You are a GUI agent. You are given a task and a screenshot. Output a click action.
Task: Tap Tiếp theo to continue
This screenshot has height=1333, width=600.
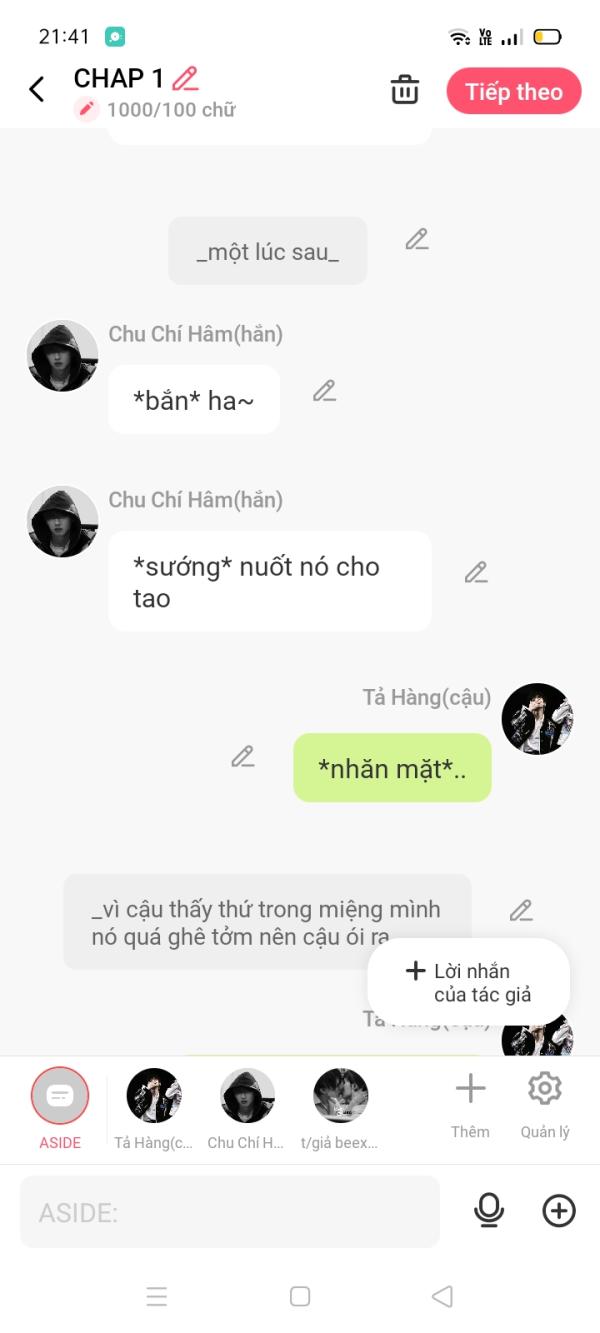click(x=514, y=92)
